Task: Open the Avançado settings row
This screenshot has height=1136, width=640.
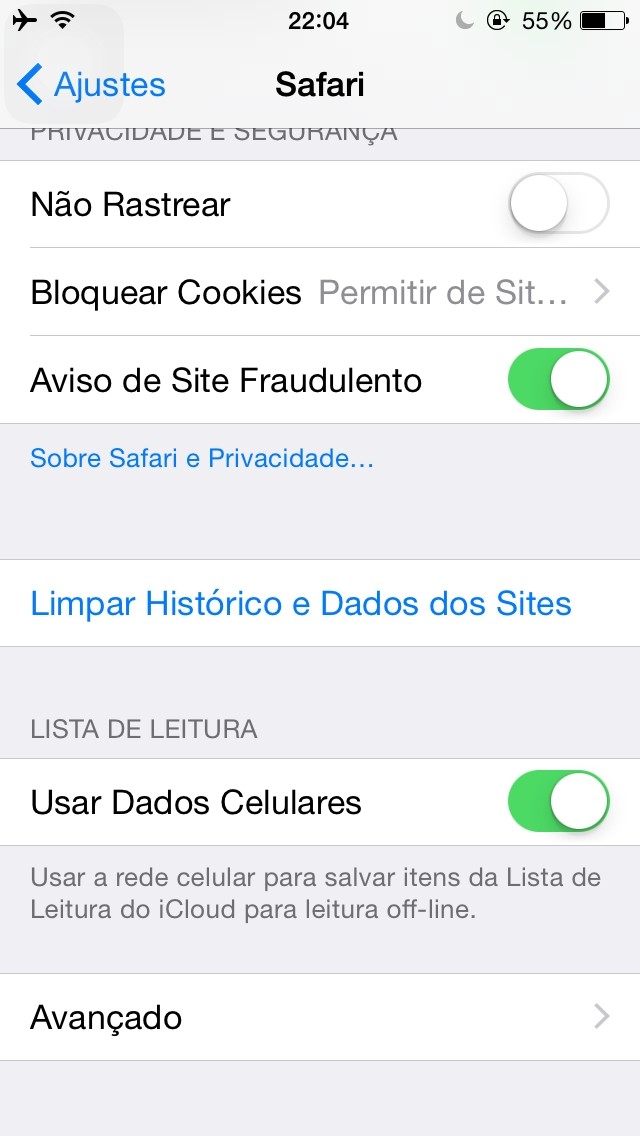Action: tap(320, 1017)
